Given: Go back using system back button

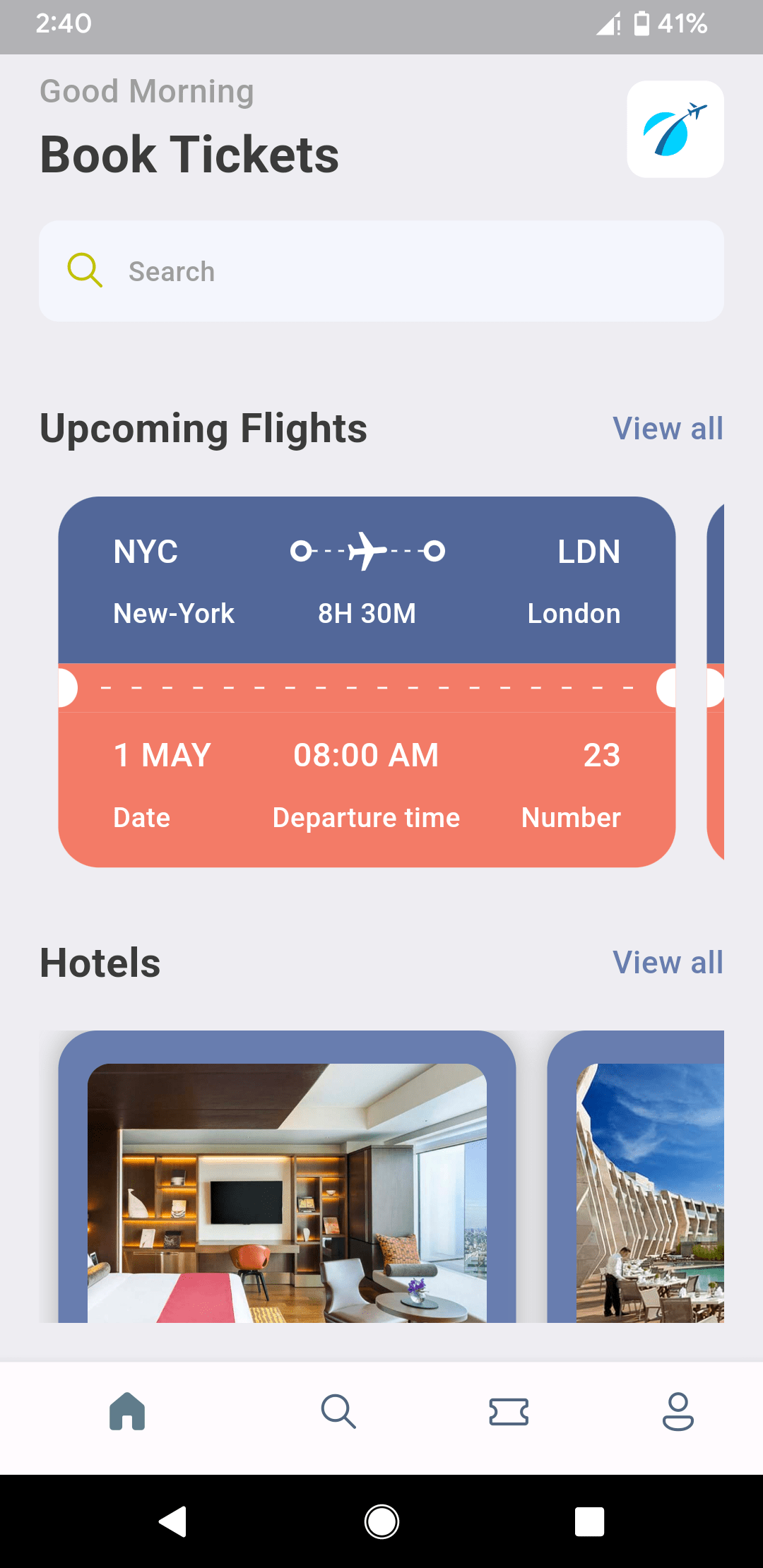Looking at the screenshot, I should [x=172, y=1521].
